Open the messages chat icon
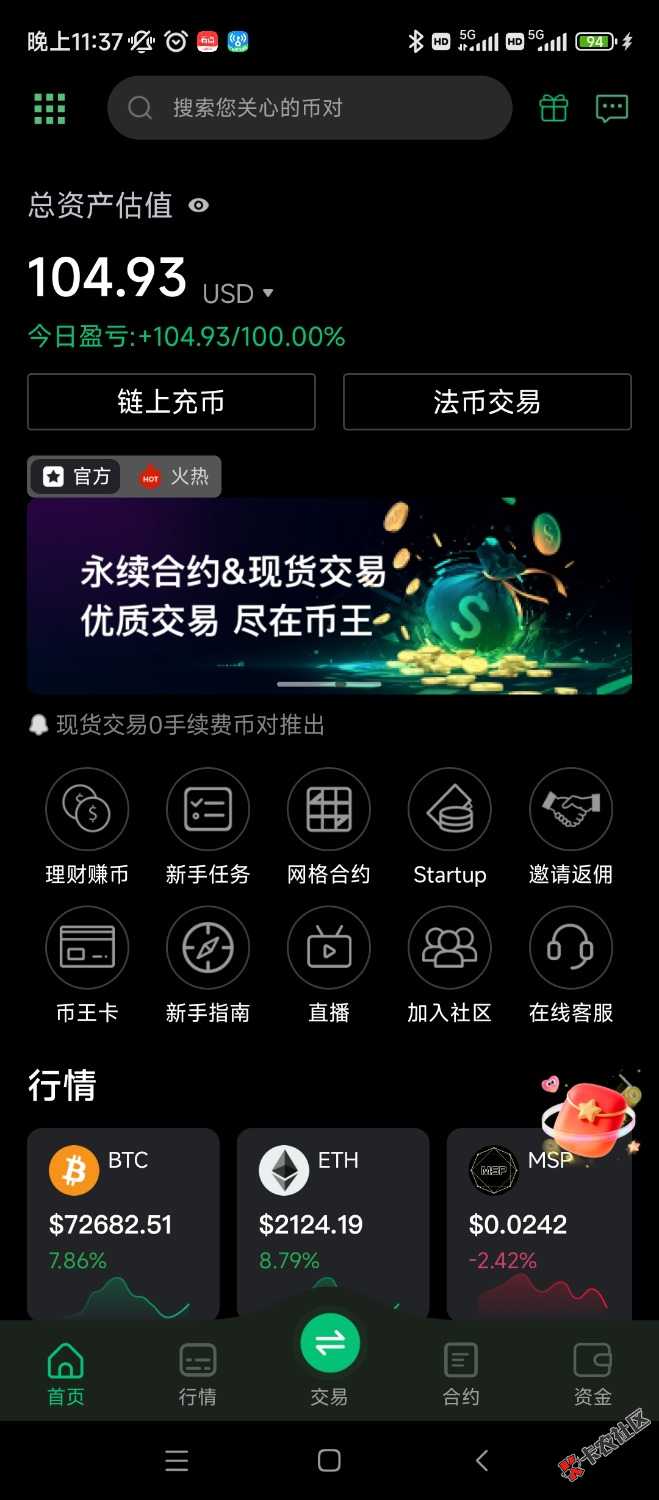 (x=611, y=108)
